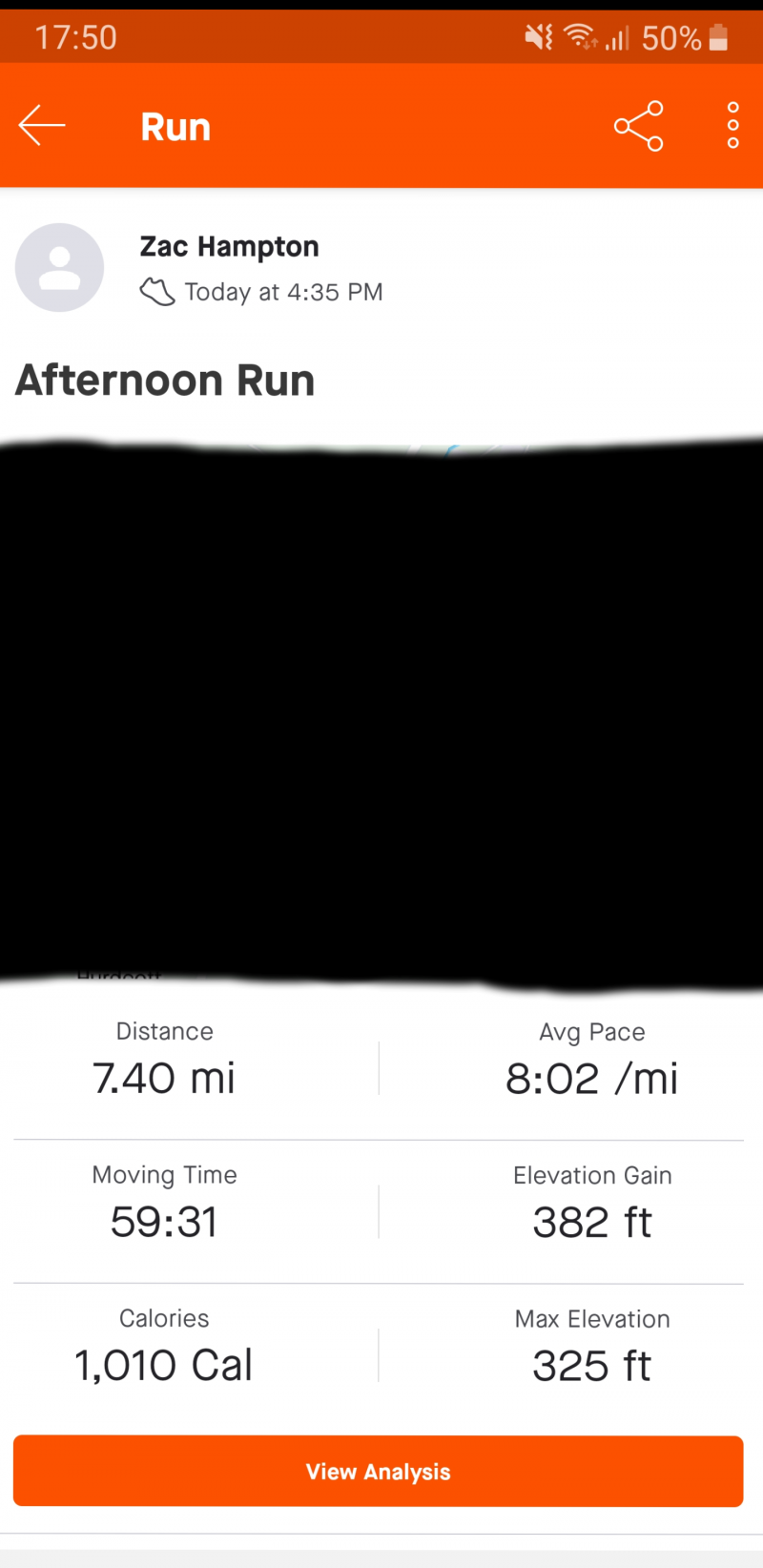Screen dimensions: 763x1568
Task: Open Zac Hampton's profile avatar
Action: (x=59, y=268)
